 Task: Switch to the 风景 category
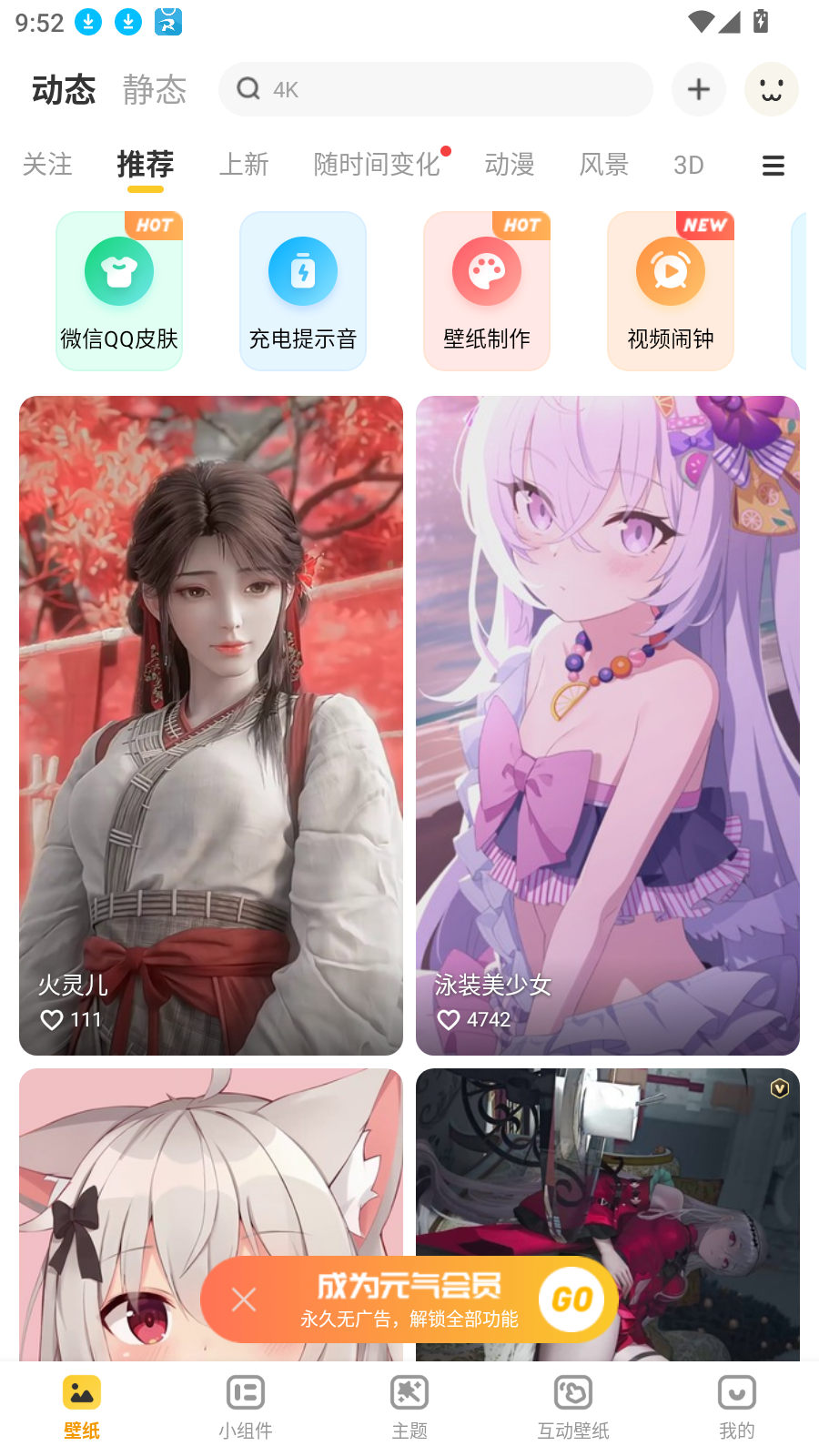[604, 165]
